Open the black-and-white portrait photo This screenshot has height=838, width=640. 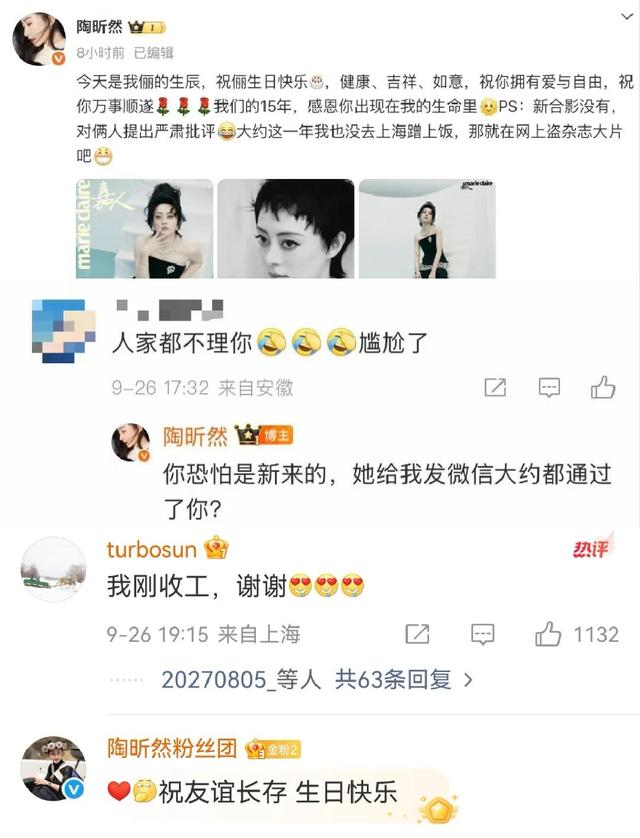[285, 228]
